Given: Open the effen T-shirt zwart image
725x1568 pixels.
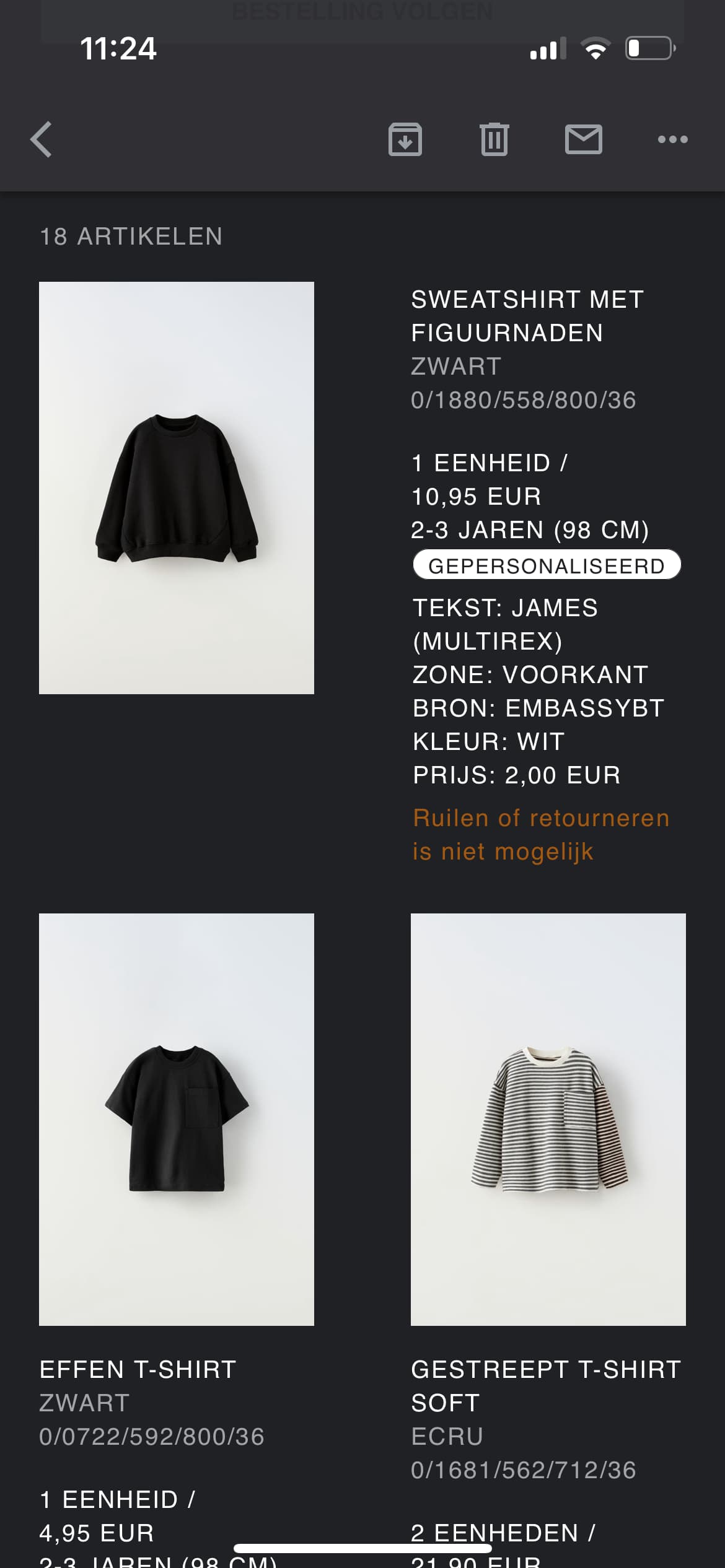Looking at the screenshot, I should click(177, 1120).
